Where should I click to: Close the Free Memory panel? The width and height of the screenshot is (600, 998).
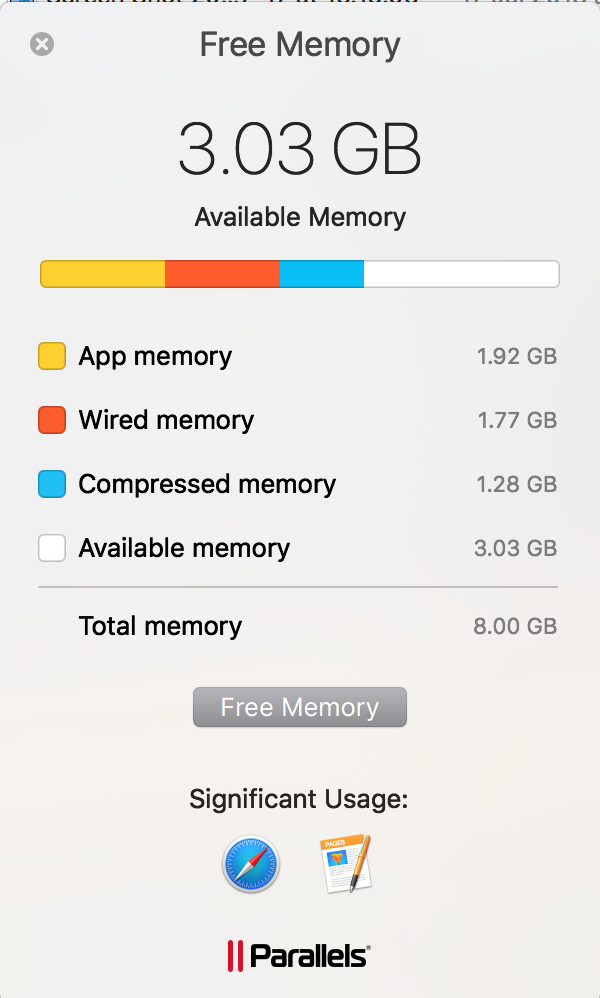coord(42,44)
